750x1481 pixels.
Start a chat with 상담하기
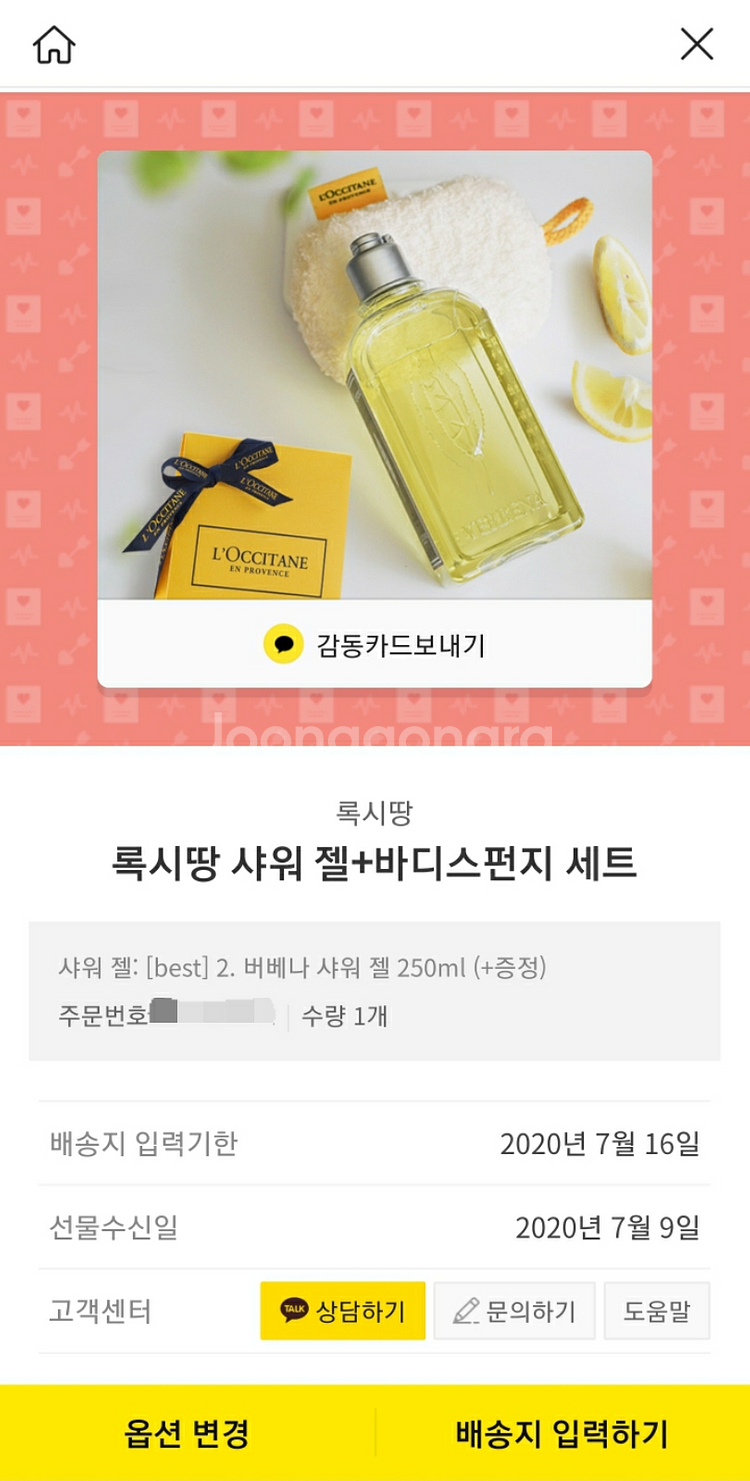tap(343, 1310)
